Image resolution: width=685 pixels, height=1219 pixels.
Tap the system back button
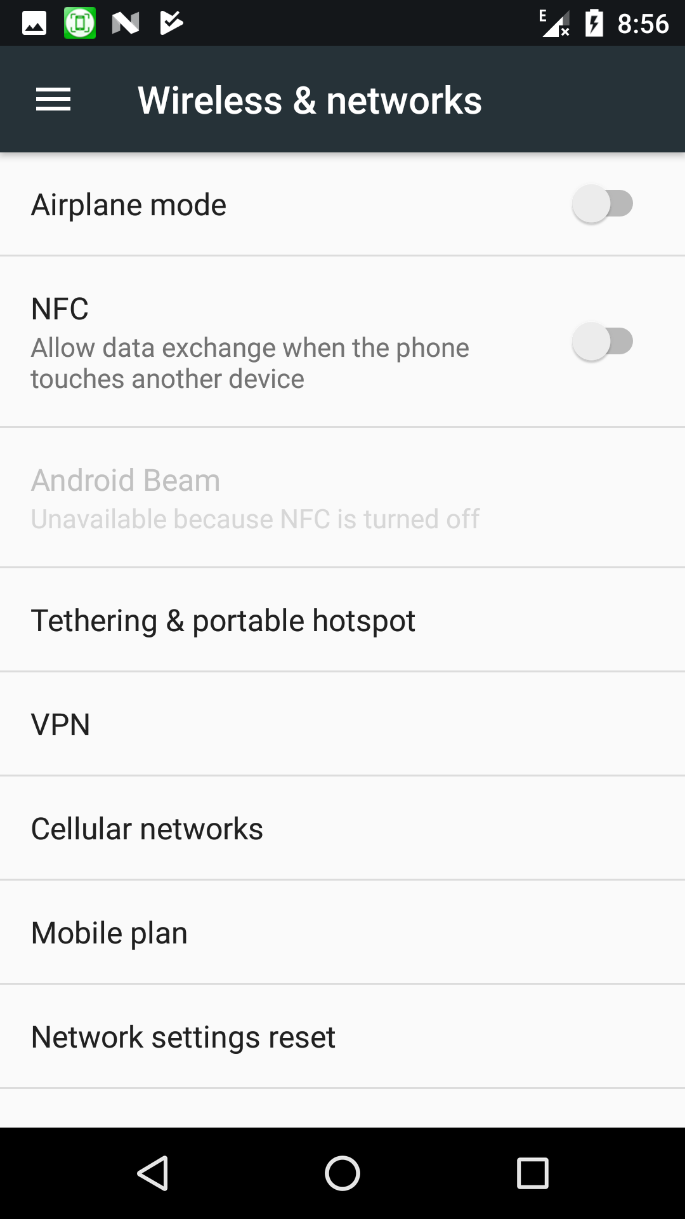pos(152,1173)
